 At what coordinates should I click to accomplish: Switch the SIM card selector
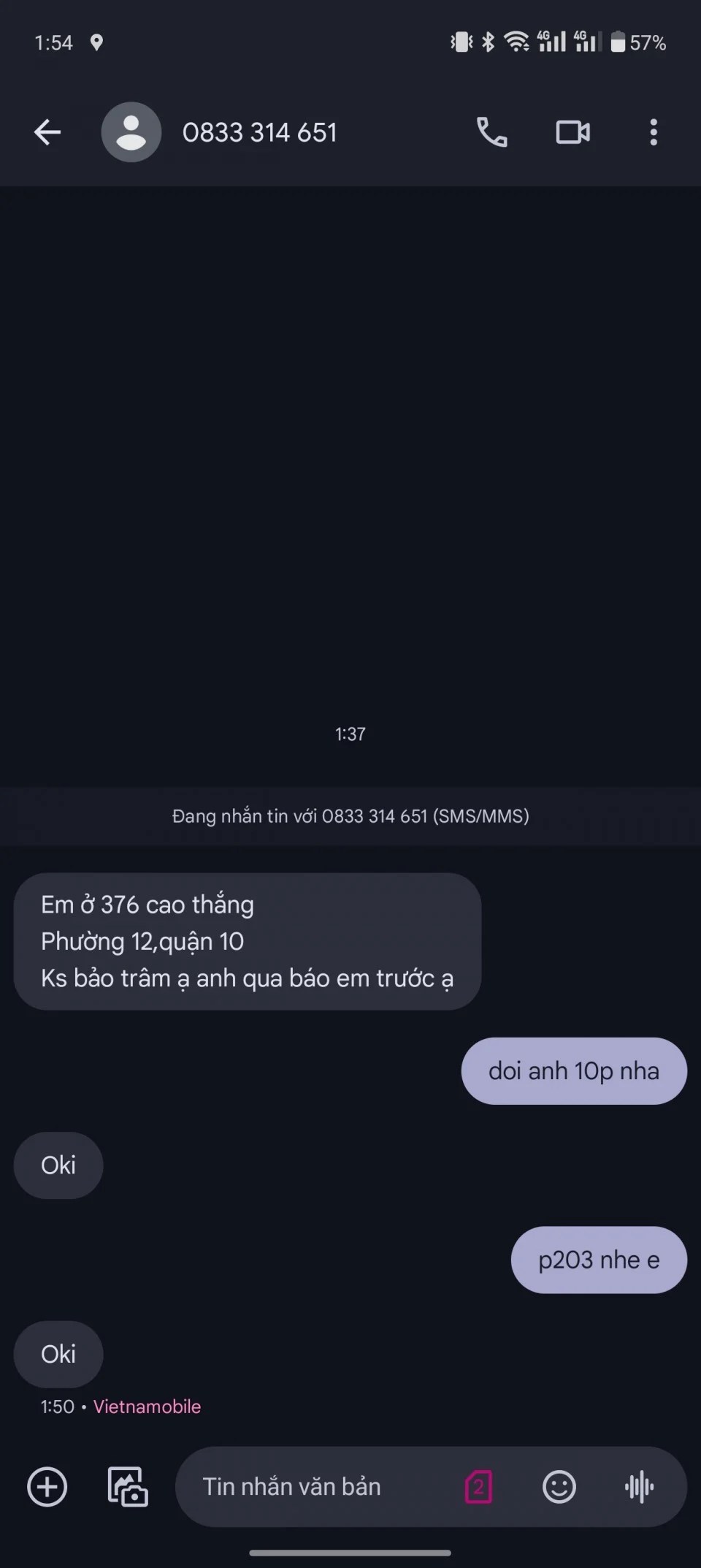[478, 1486]
